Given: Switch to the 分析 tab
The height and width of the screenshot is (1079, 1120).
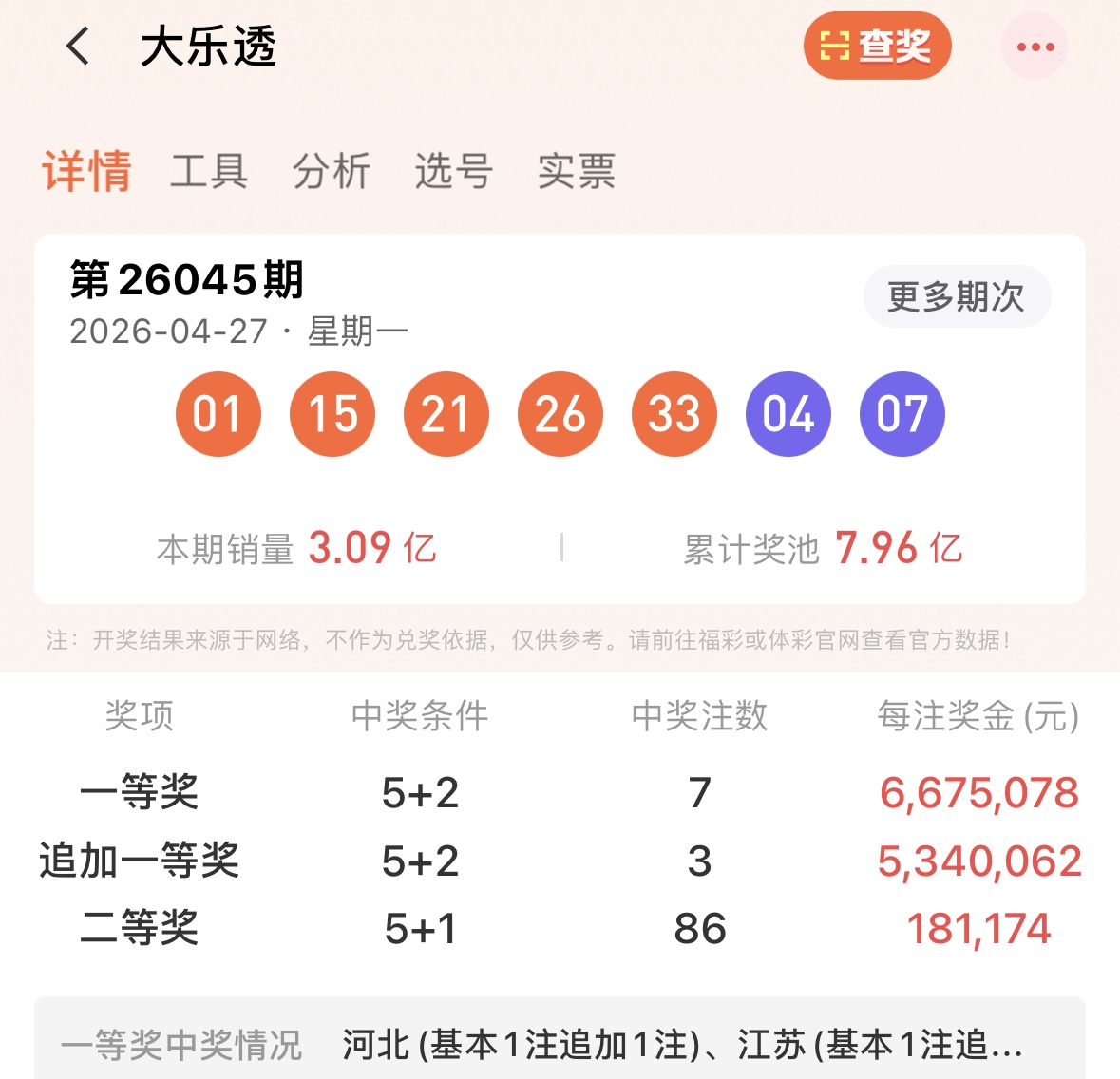Looking at the screenshot, I should click(x=332, y=172).
